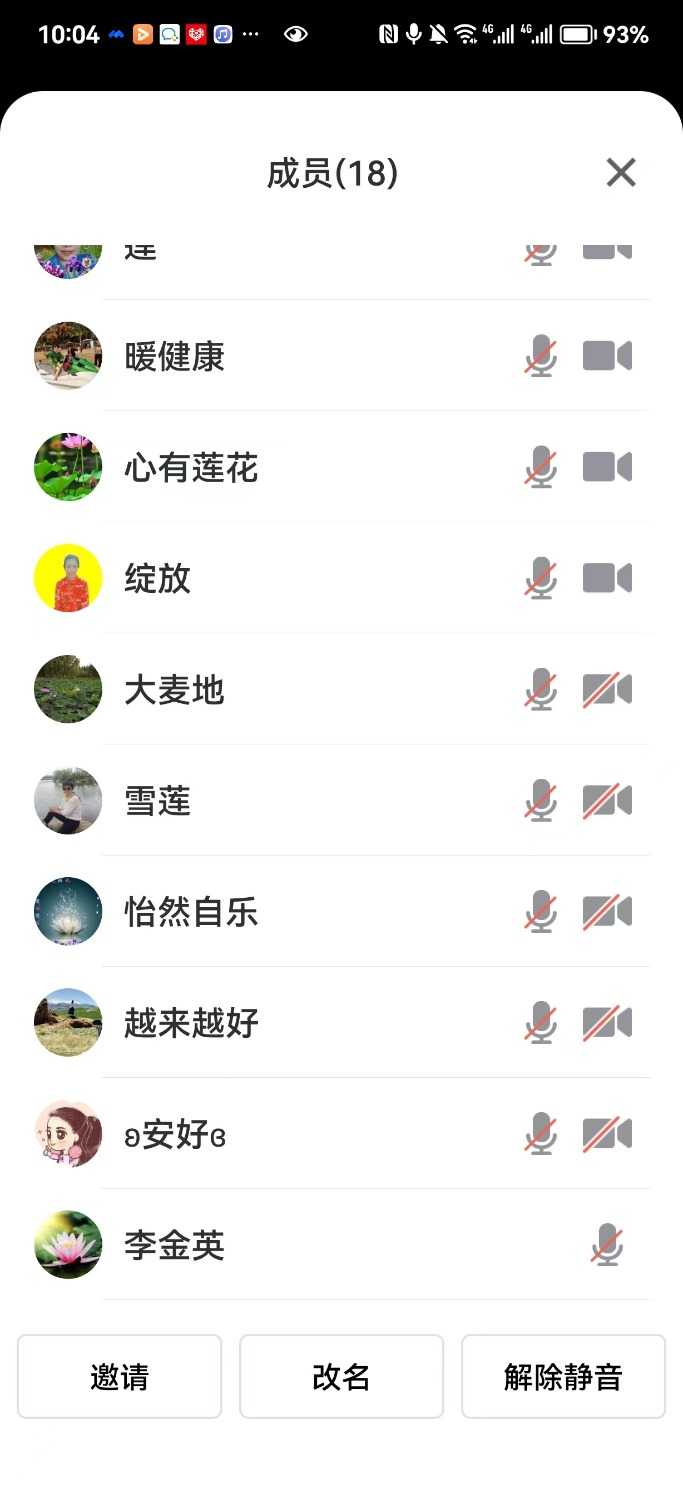Tap the disabled camera icon for 大麦地

tap(607, 690)
